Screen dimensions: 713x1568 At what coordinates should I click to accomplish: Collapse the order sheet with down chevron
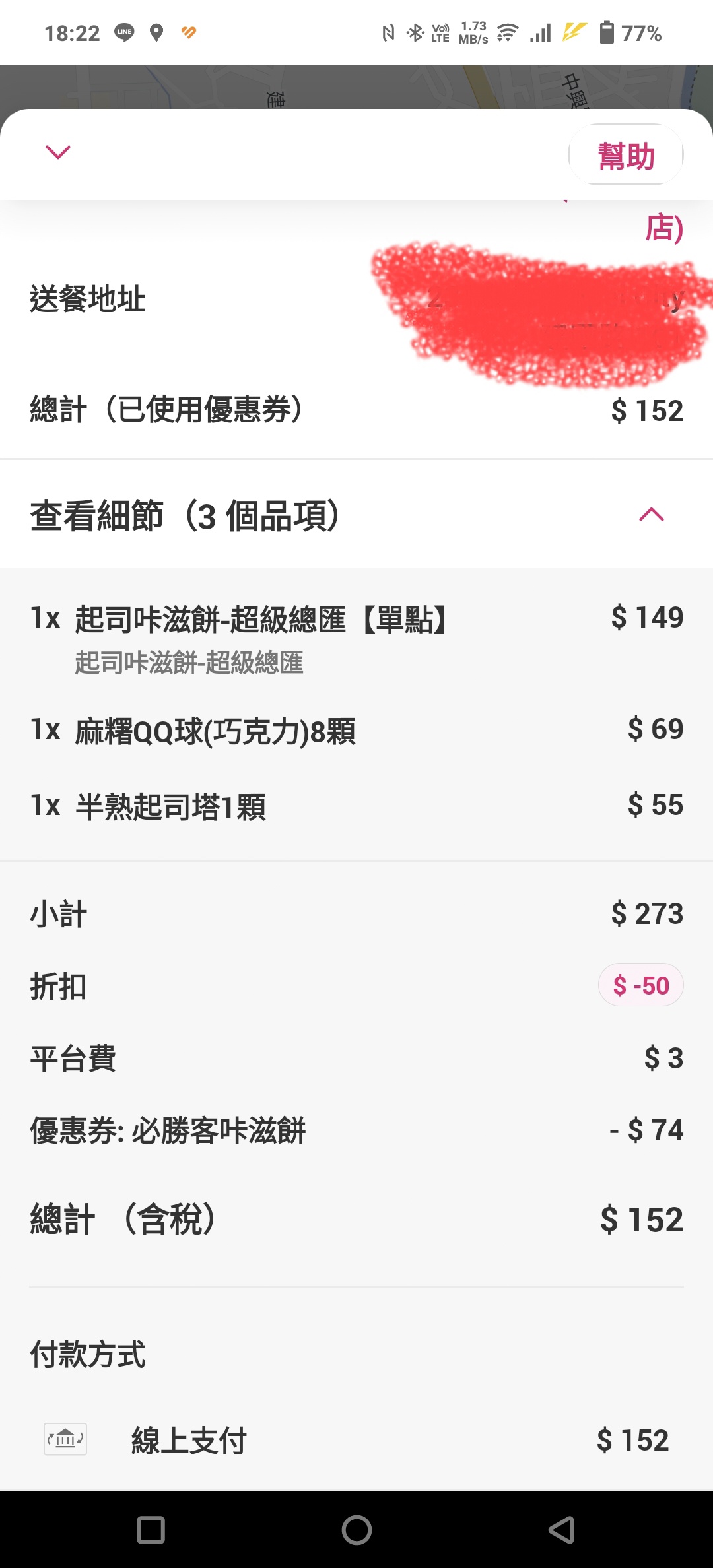58,152
